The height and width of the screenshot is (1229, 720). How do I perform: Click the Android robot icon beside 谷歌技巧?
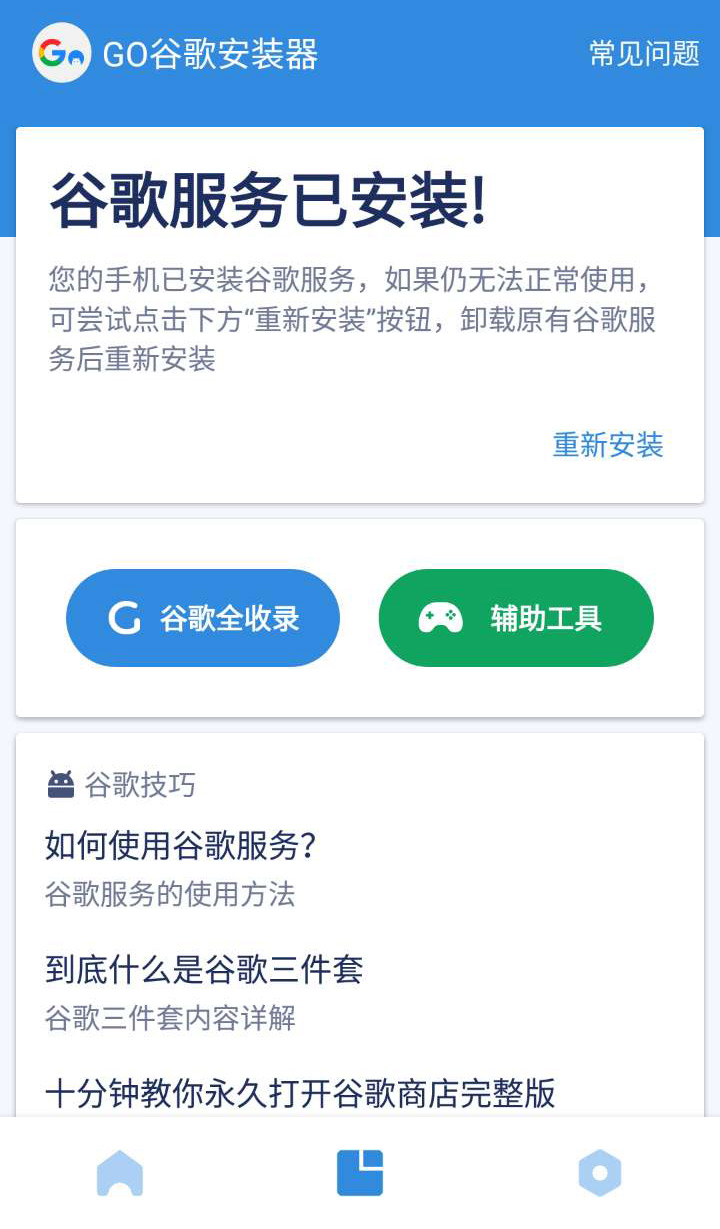click(59, 786)
